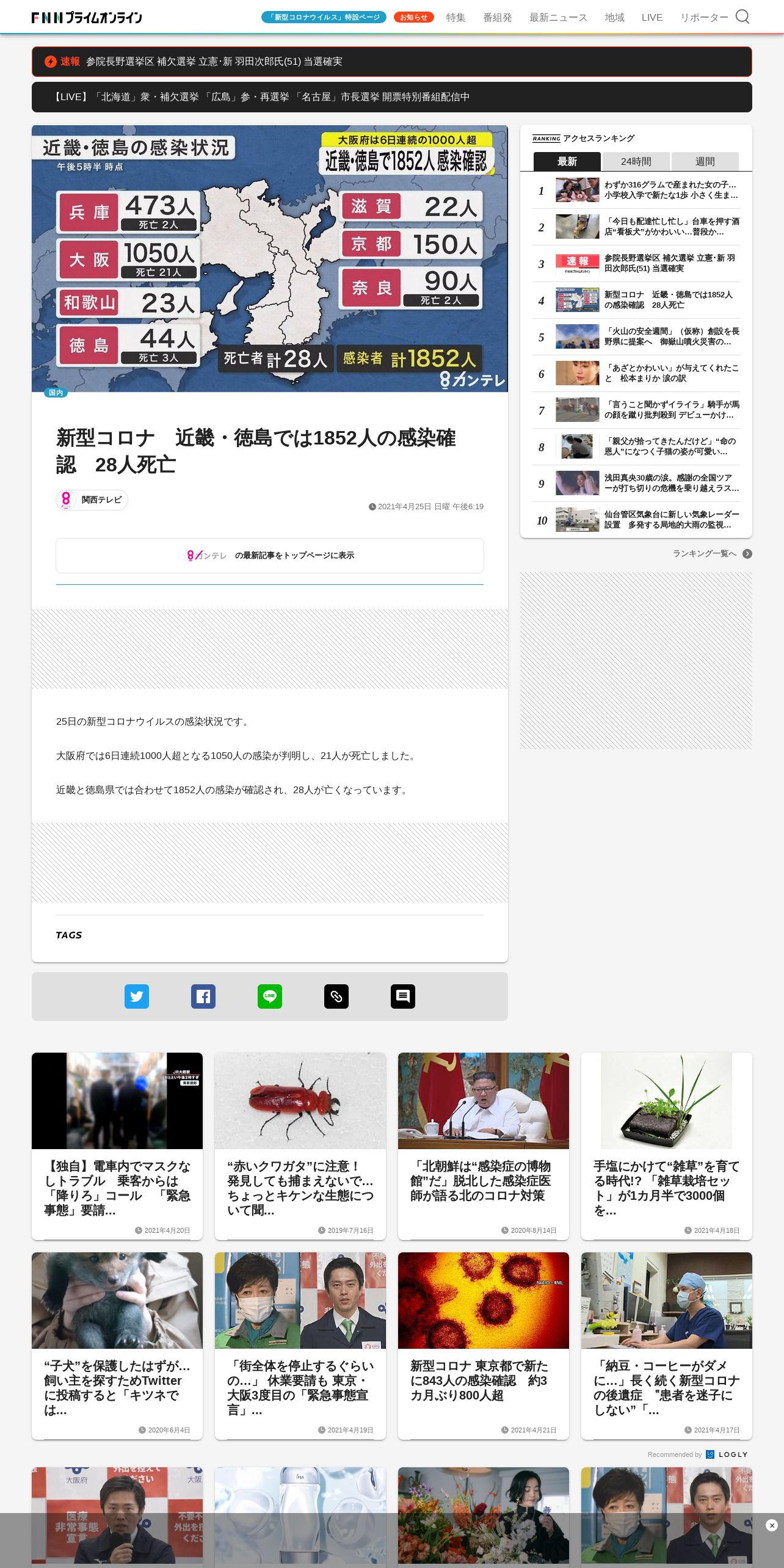
Task: Share the article via LINE
Action: point(270,996)
